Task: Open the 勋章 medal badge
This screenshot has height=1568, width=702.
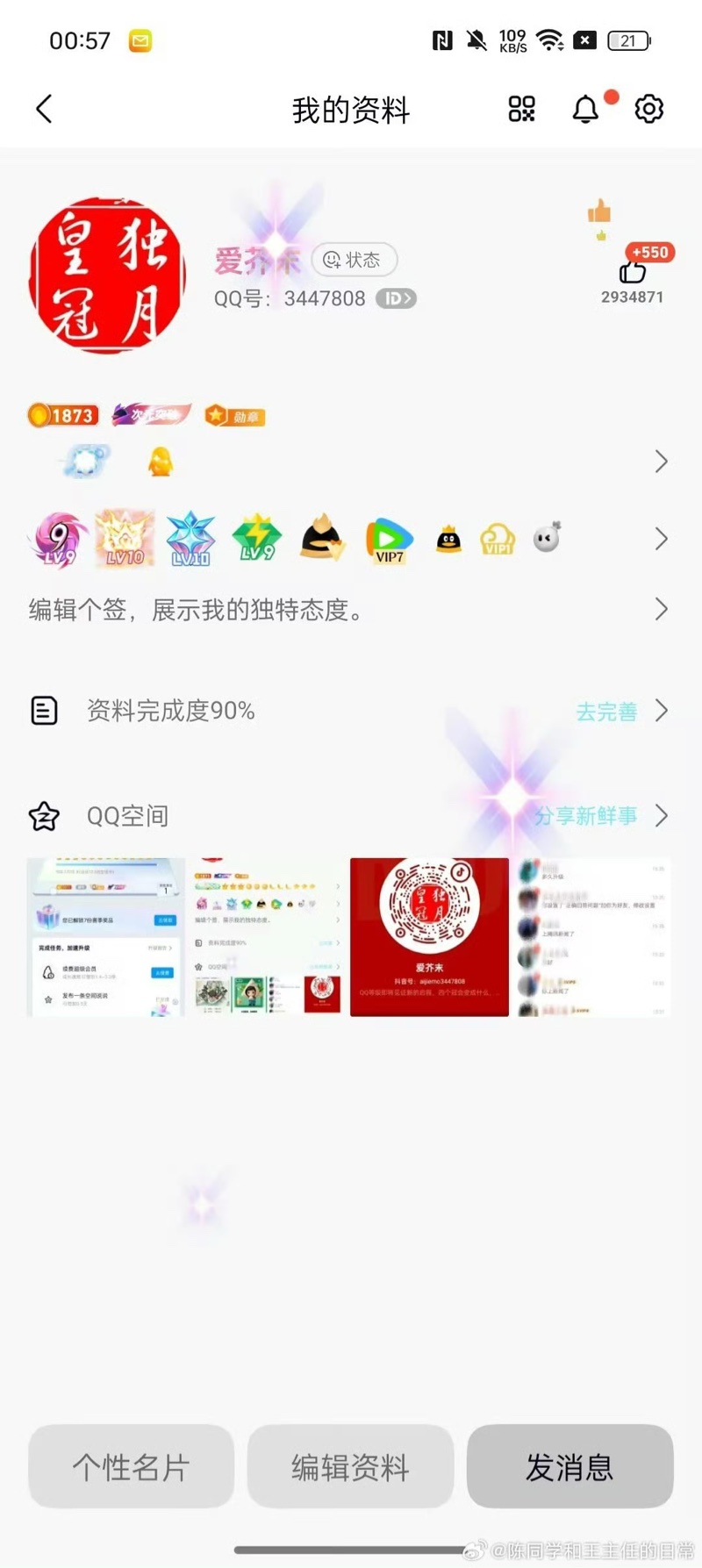Action: click(x=234, y=416)
